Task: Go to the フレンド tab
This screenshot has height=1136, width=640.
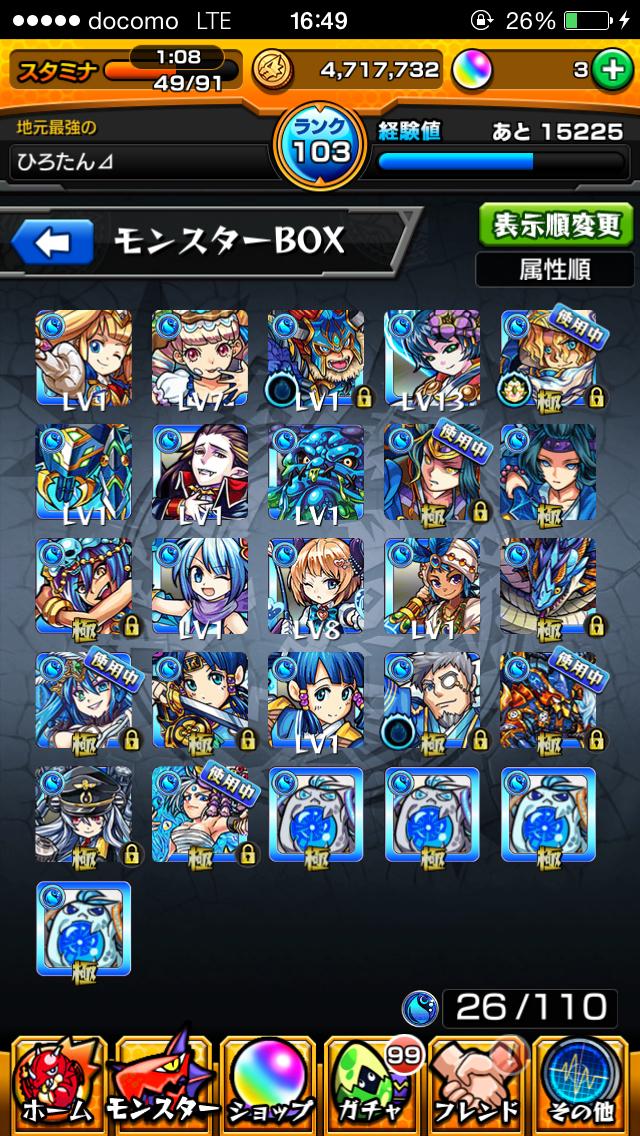Action: point(478,1083)
